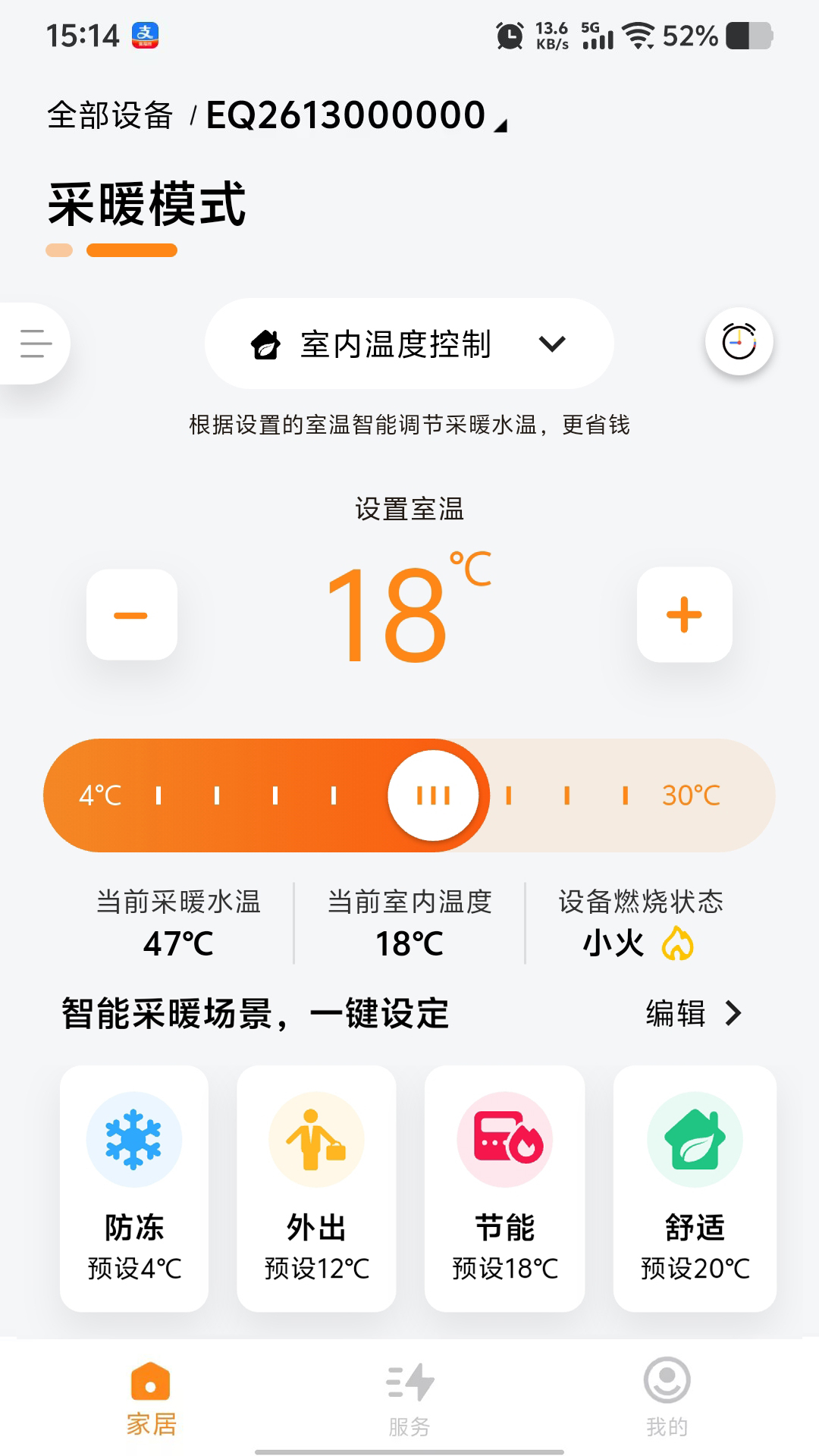Expand the 室内温度控制 mode dropdown
819x1456 pixels.
point(553,344)
